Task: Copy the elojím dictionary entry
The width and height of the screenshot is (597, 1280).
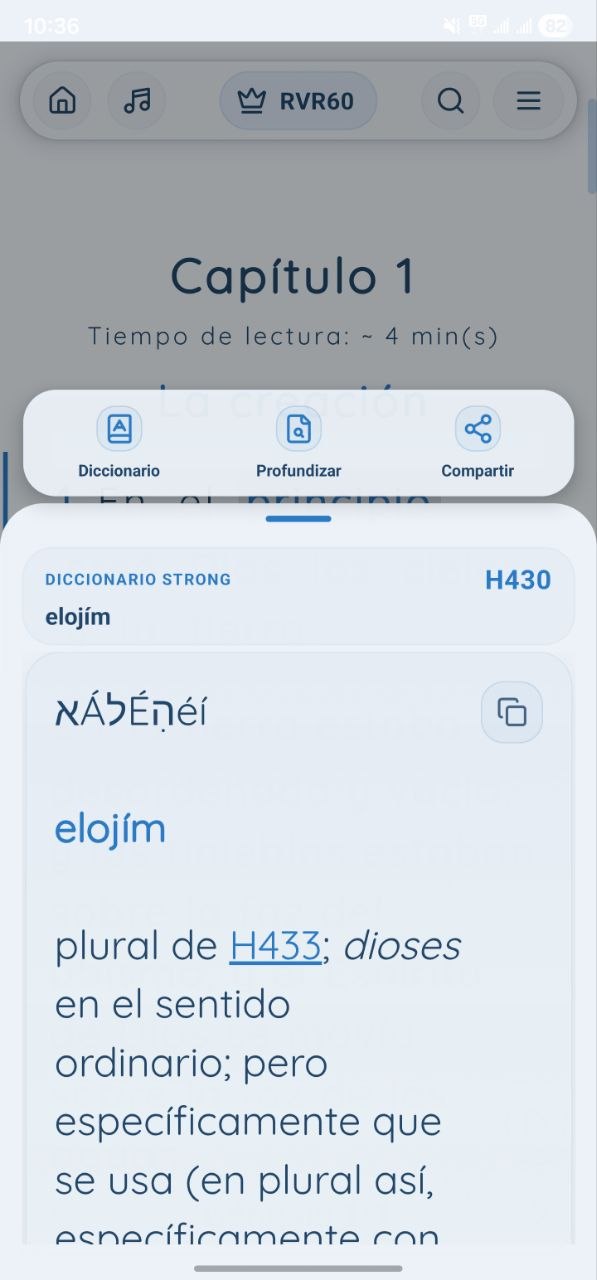Action: (x=512, y=713)
